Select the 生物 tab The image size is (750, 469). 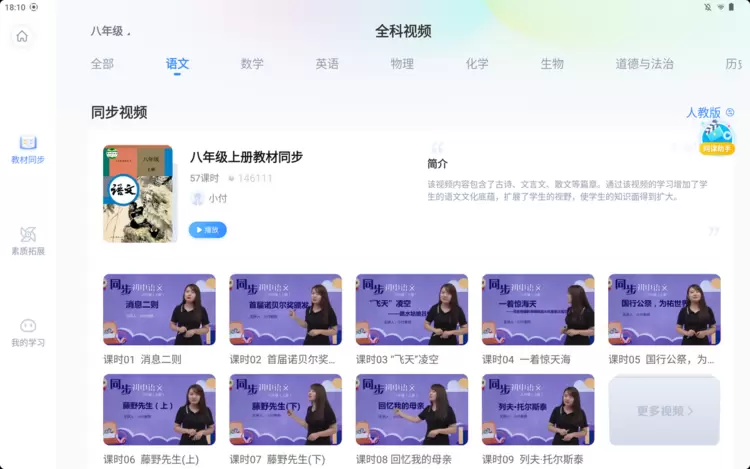click(552, 64)
